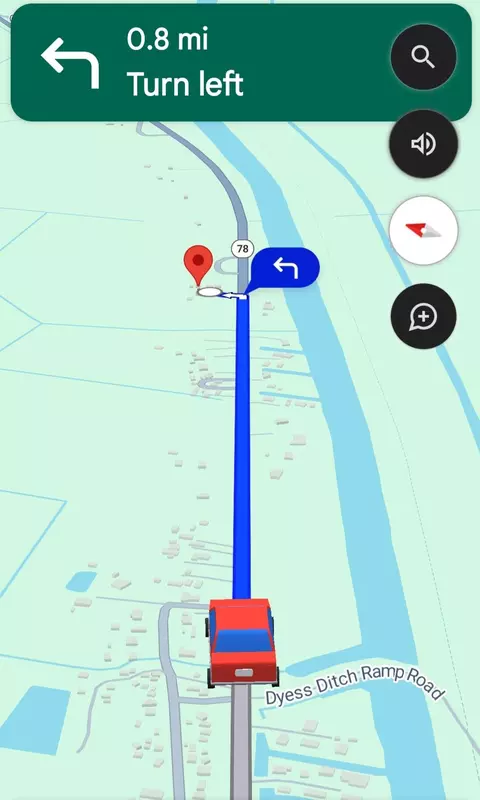The image size is (480, 800).
Task: Add a report with the plus bubble
Action: (x=423, y=316)
